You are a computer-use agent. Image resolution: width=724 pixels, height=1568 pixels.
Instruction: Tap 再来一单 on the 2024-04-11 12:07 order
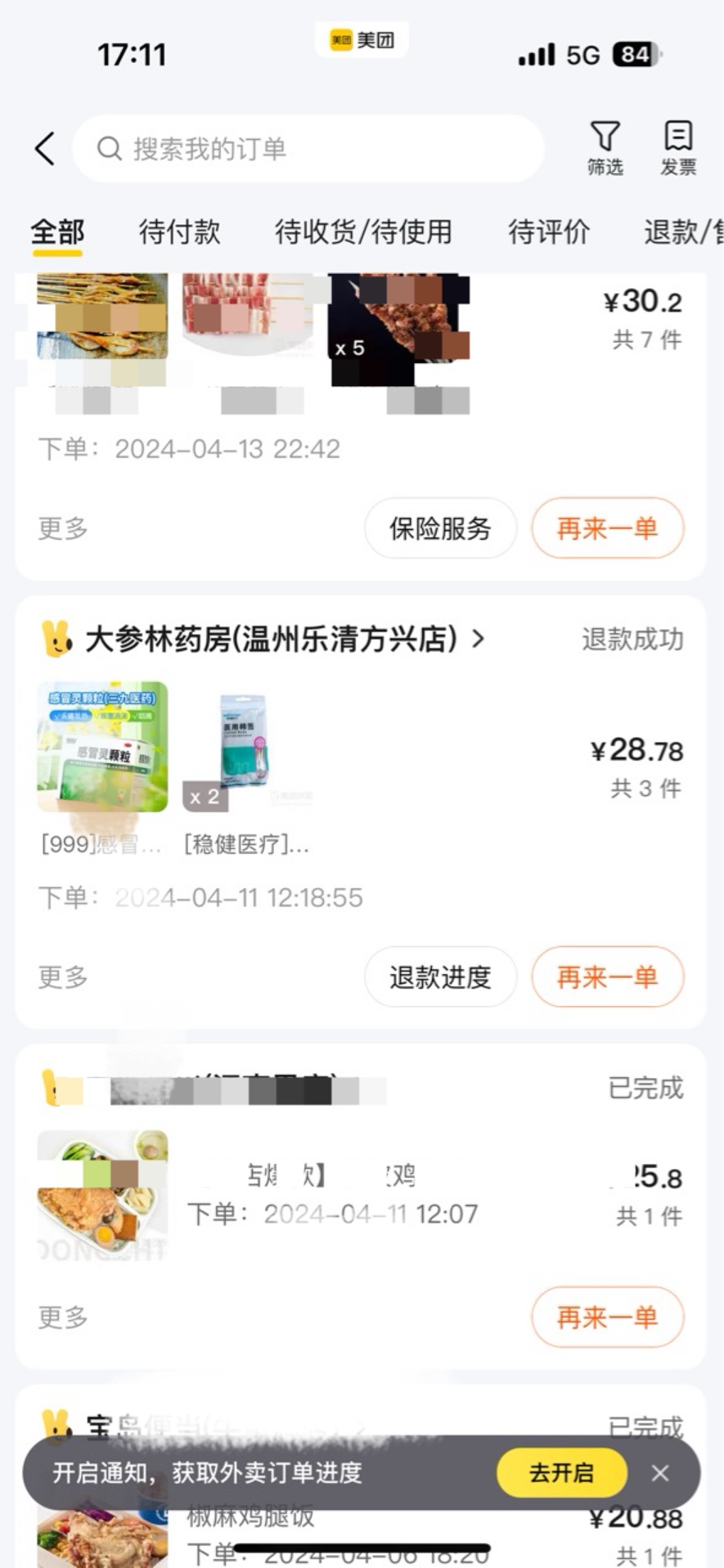click(607, 1317)
